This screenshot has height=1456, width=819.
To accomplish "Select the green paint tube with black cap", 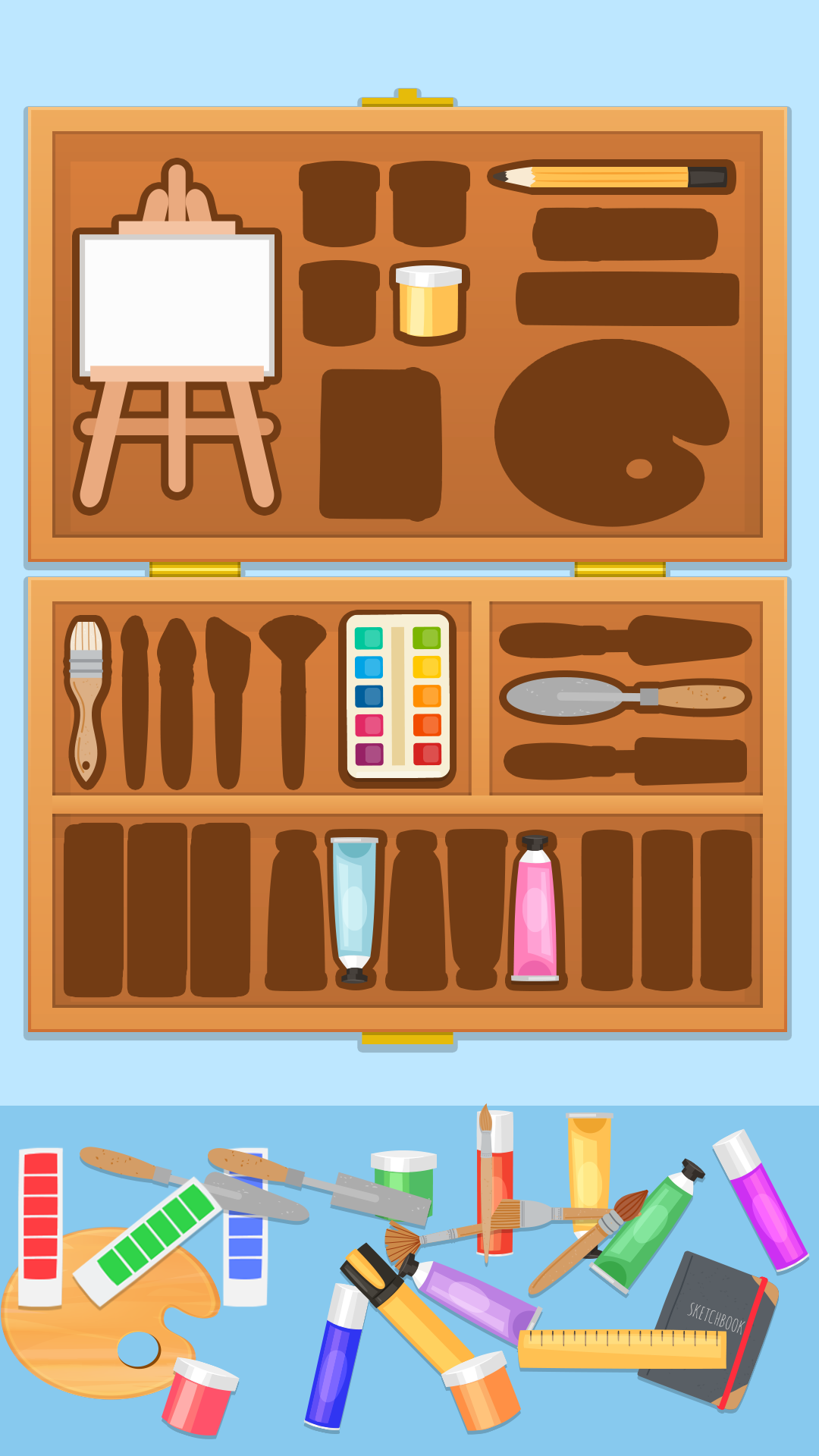I will (645, 1228).
